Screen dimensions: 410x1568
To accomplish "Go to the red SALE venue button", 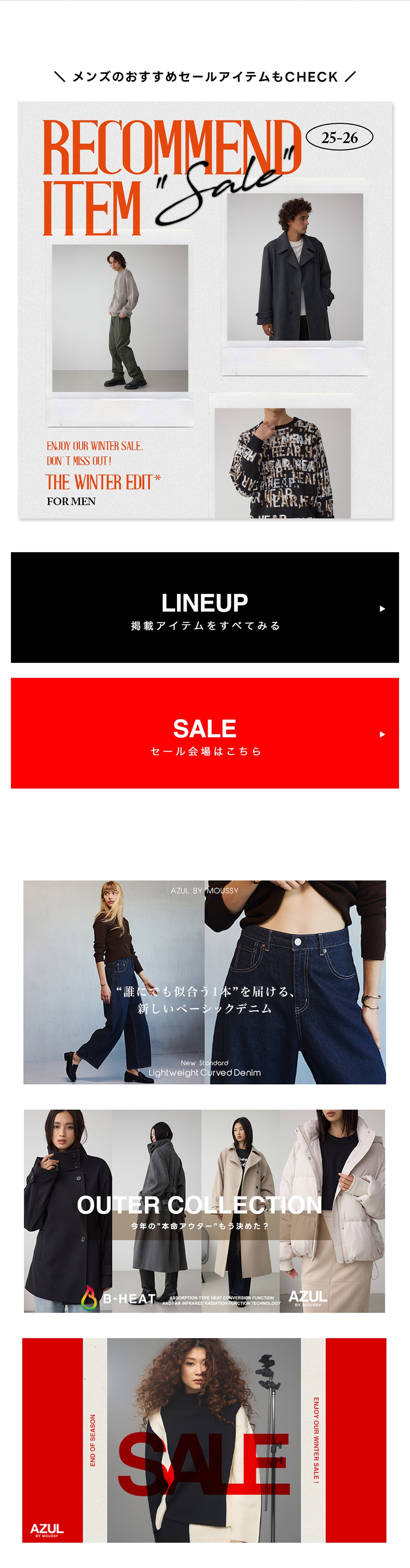I will click(x=205, y=733).
